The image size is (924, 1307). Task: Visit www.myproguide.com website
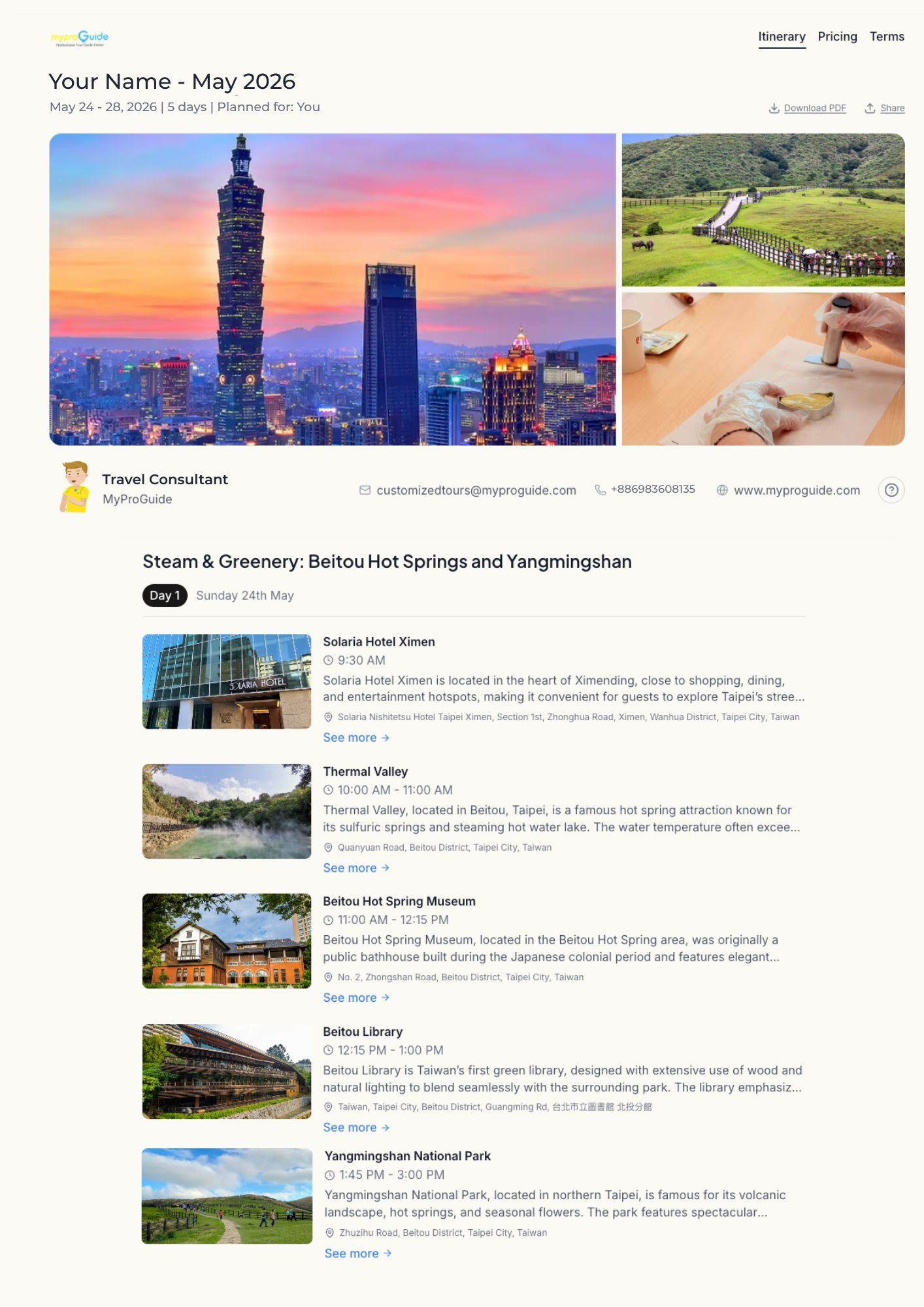point(796,490)
